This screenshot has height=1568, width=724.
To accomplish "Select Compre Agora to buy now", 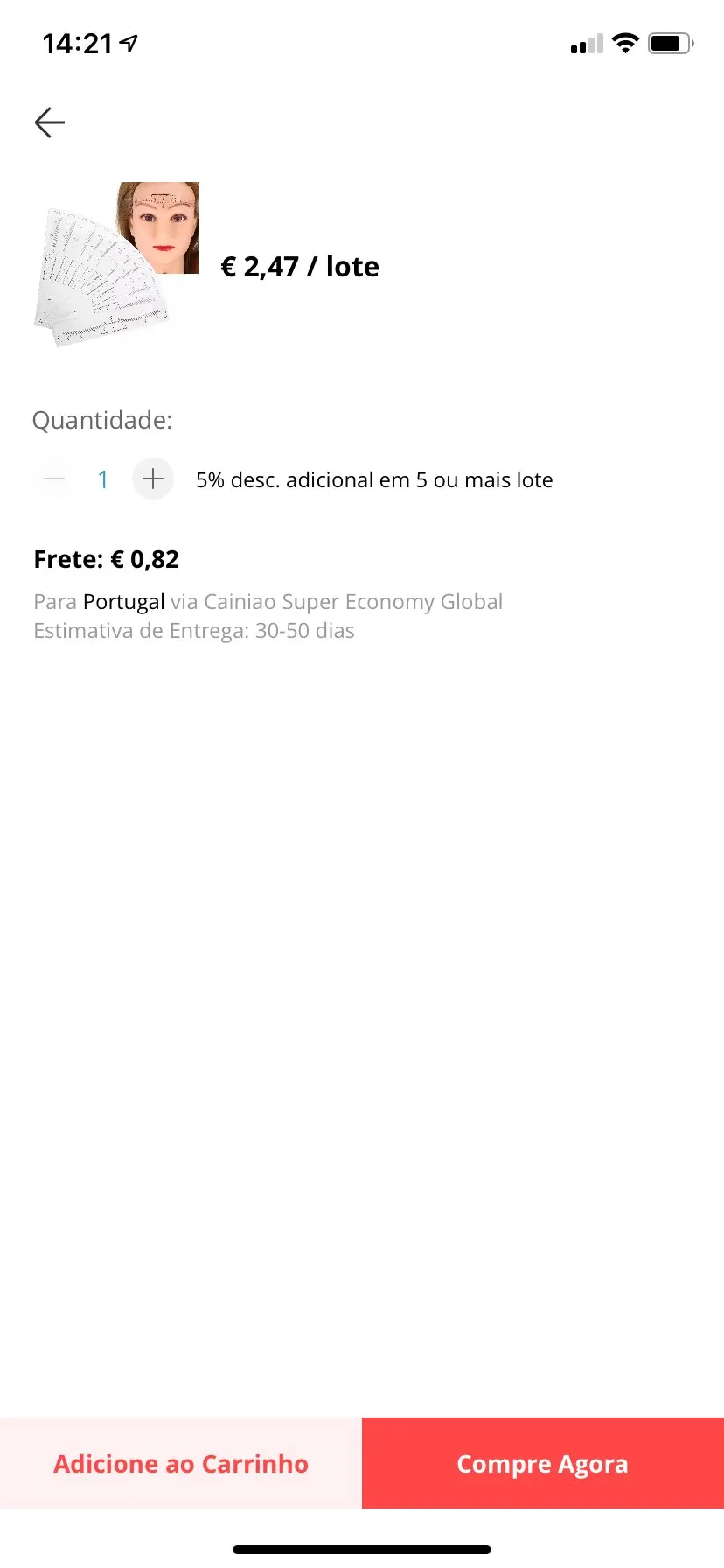I will (x=542, y=1463).
